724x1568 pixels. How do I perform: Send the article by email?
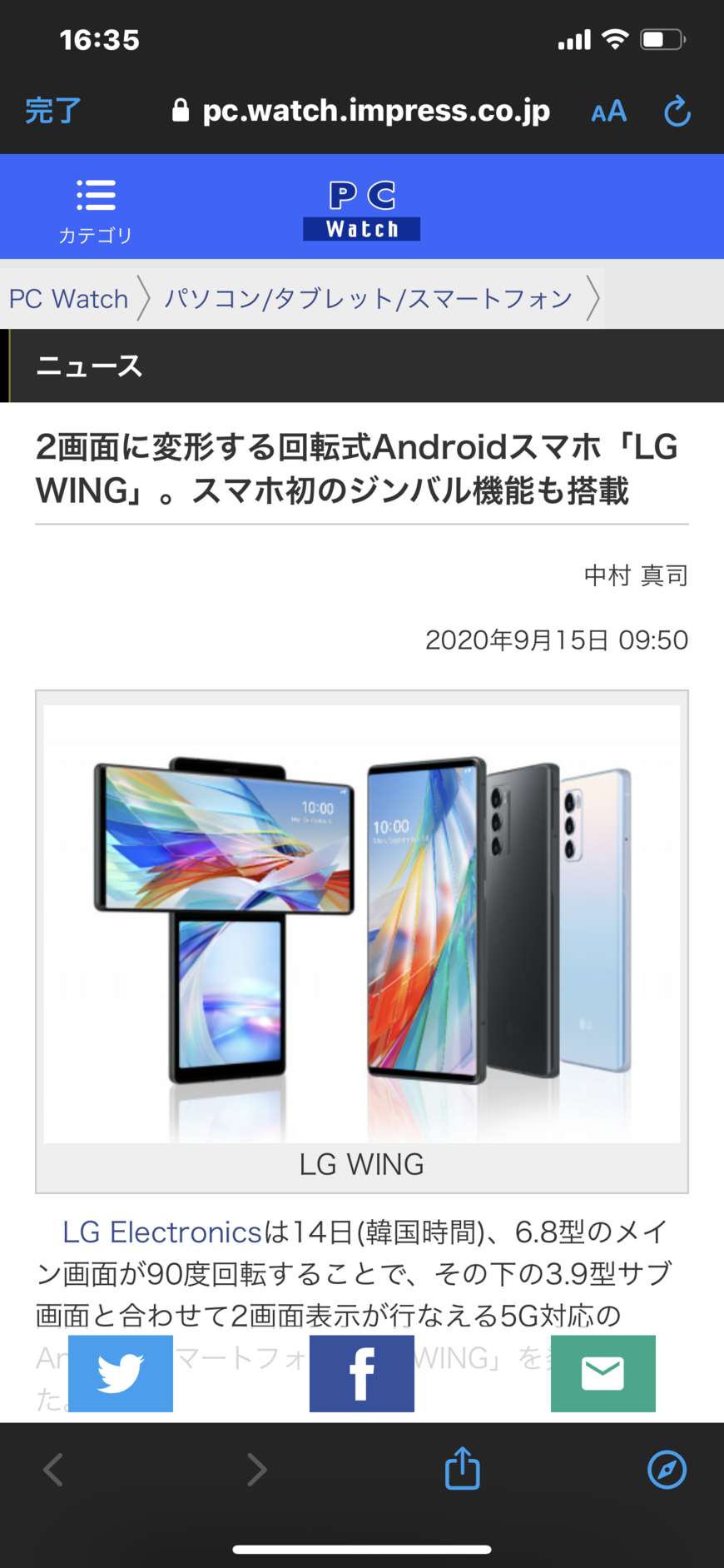point(603,1373)
